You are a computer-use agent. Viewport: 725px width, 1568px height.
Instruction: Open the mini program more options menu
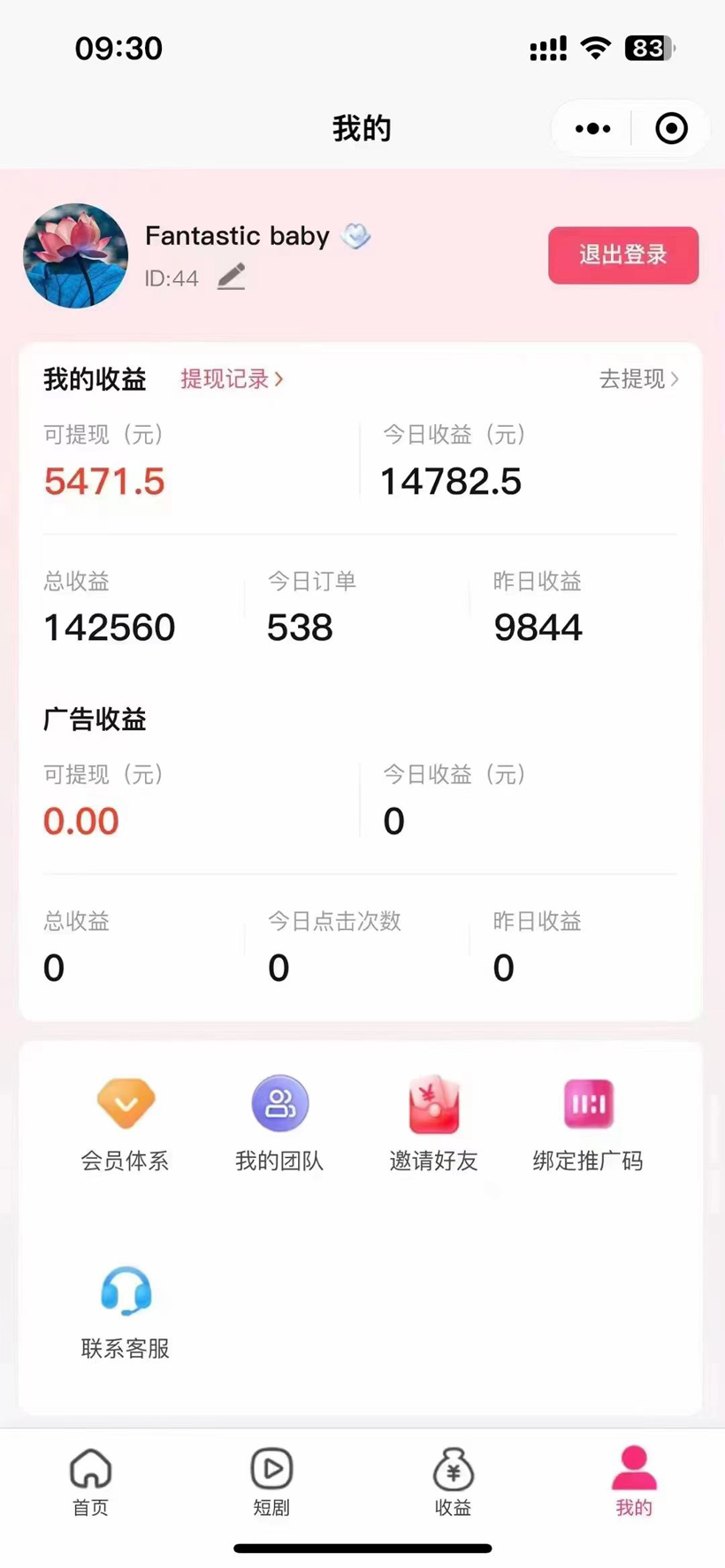click(x=592, y=129)
